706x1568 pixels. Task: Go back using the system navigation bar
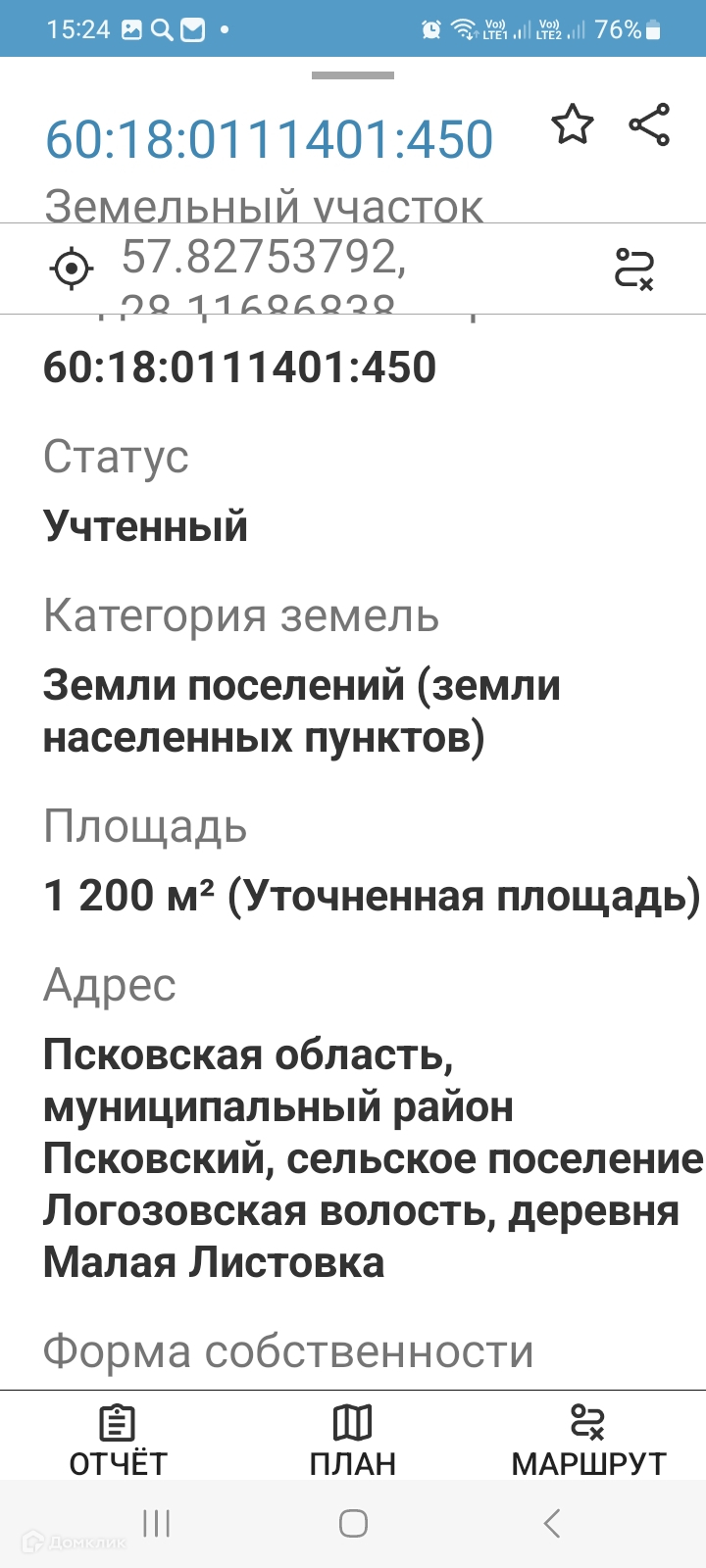552,1523
